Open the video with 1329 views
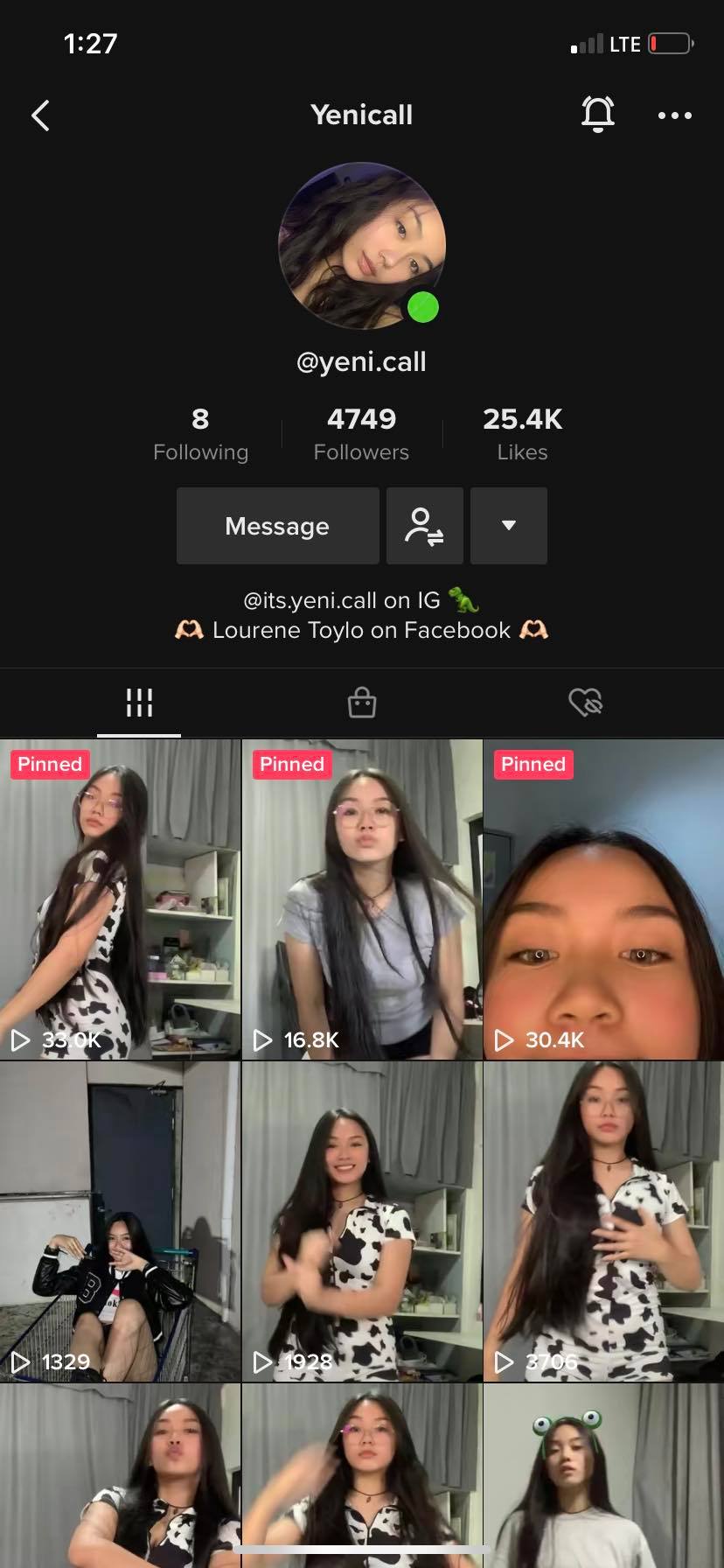The height and width of the screenshot is (1568, 724). coord(120,1221)
